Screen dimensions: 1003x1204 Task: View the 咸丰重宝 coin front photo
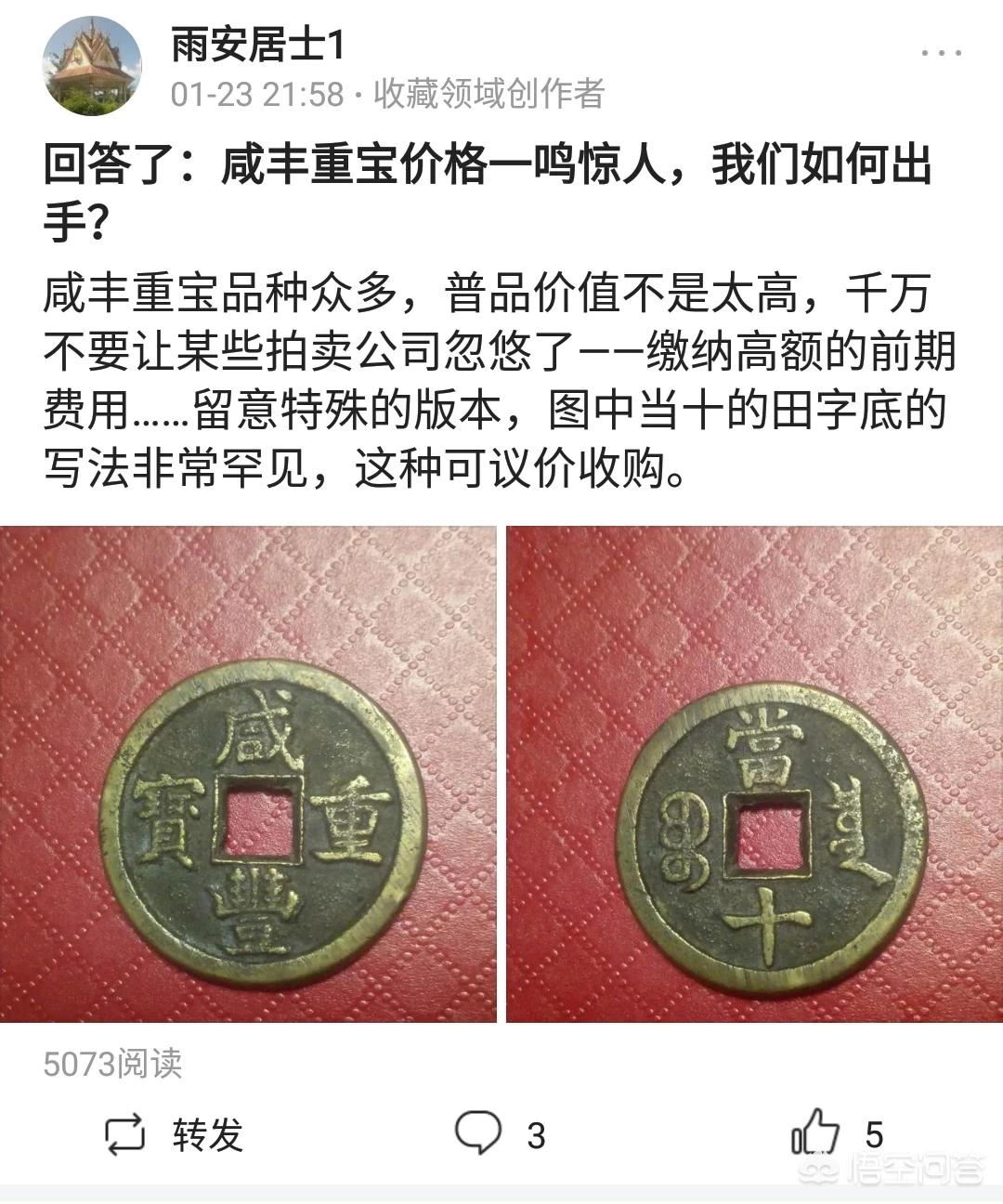(248, 775)
